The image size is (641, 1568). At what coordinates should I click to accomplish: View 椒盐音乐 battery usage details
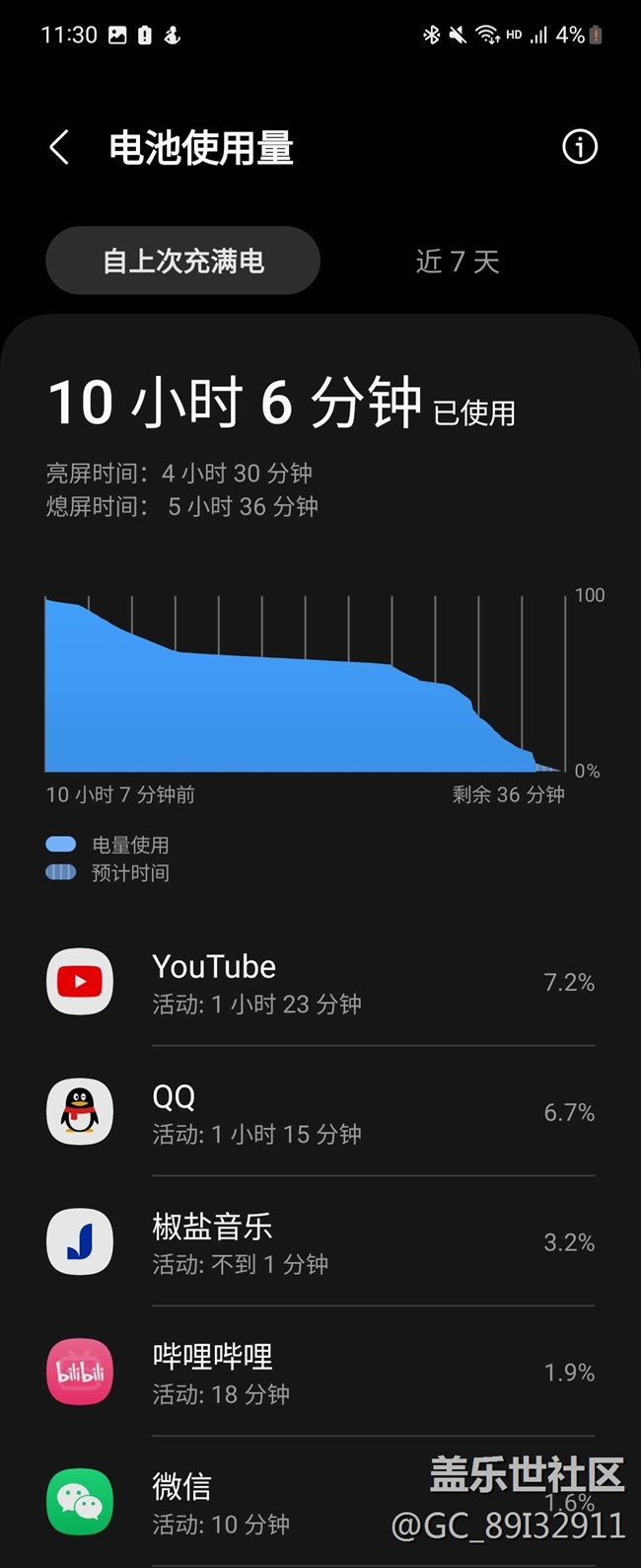[x=320, y=1242]
